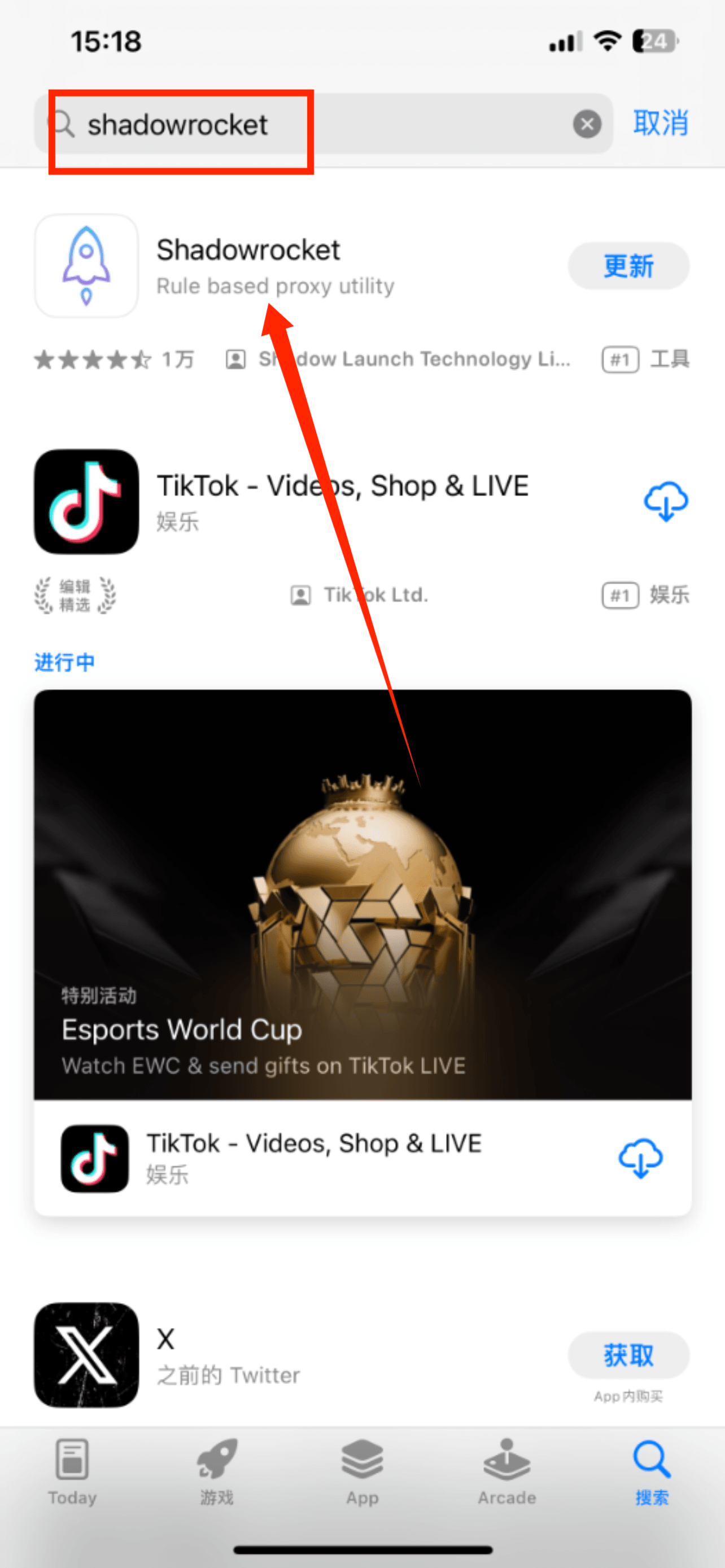The width and height of the screenshot is (725, 1568).
Task: Clear the search field with the x button
Action: pyautogui.click(x=586, y=124)
